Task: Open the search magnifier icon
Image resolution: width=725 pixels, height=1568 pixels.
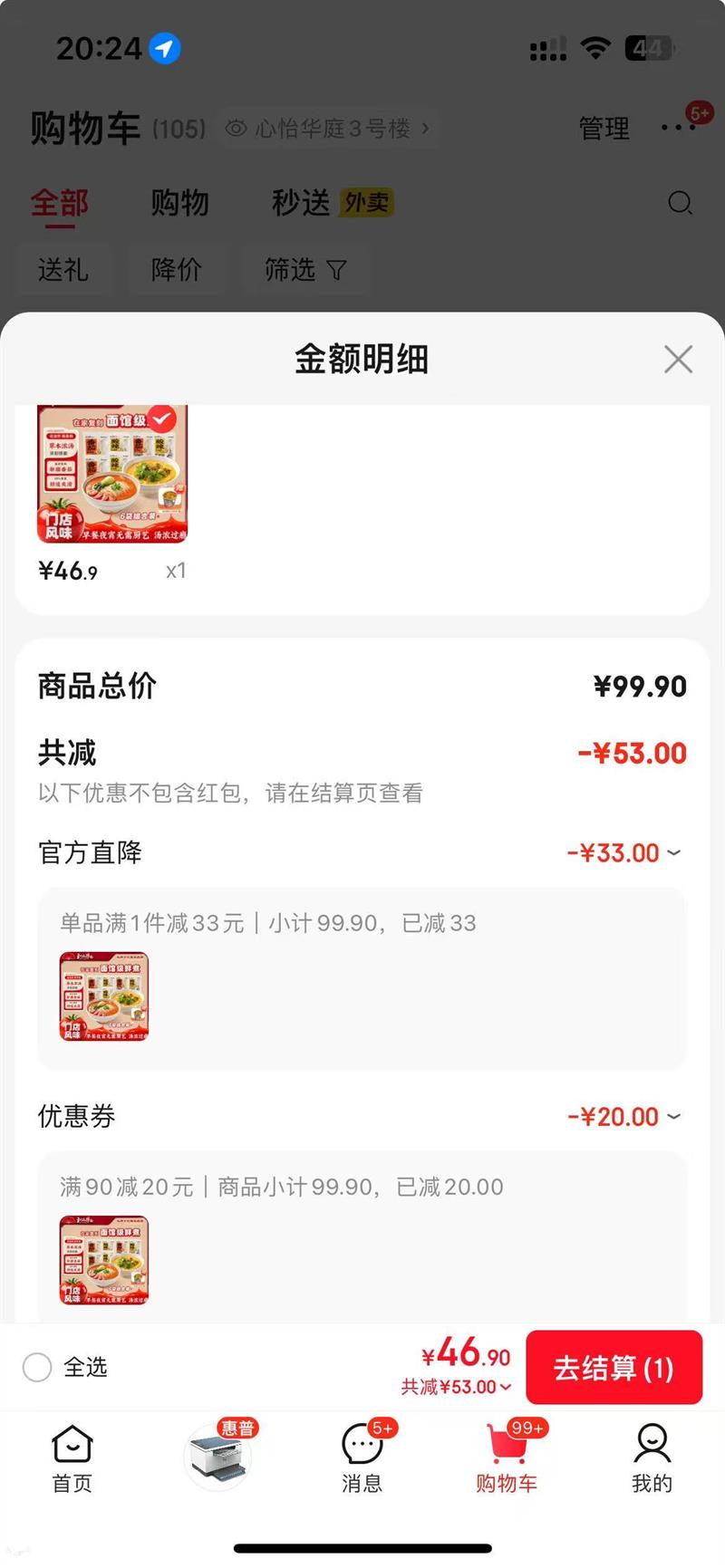Action: tap(681, 204)
